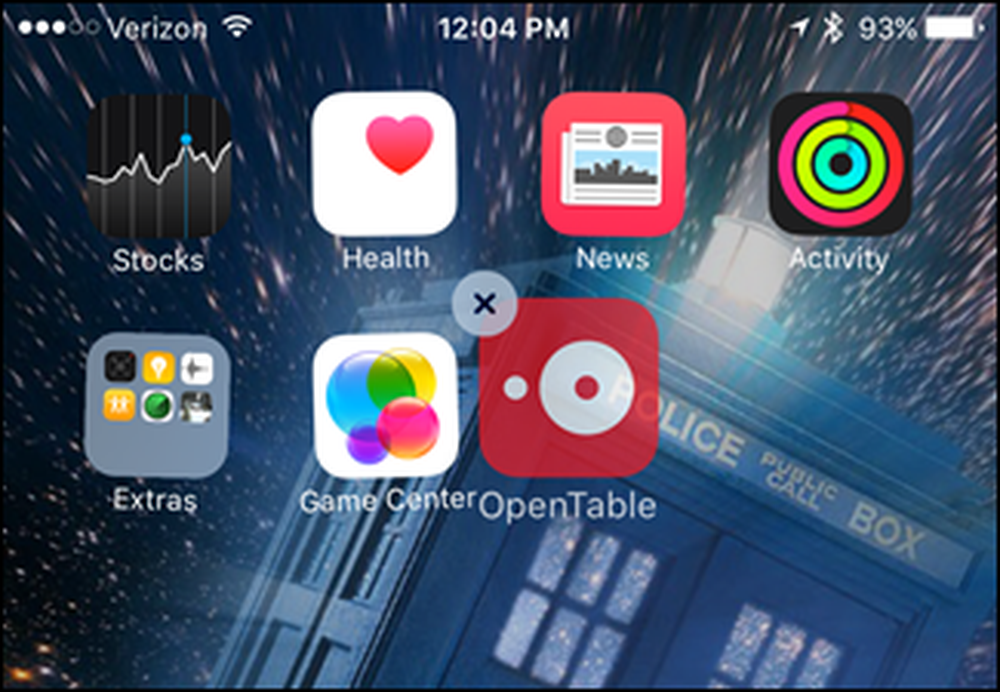This screenshot has width=1000, height=692.
Task: Open Game Center
Action: point(385,404)
